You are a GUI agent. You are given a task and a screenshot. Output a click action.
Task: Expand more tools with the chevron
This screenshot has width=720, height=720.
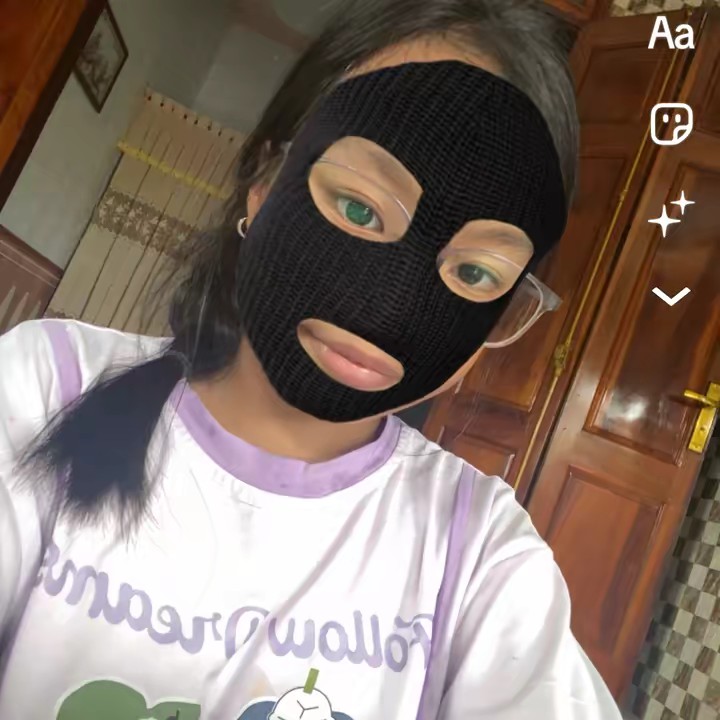tap(671, 295)
